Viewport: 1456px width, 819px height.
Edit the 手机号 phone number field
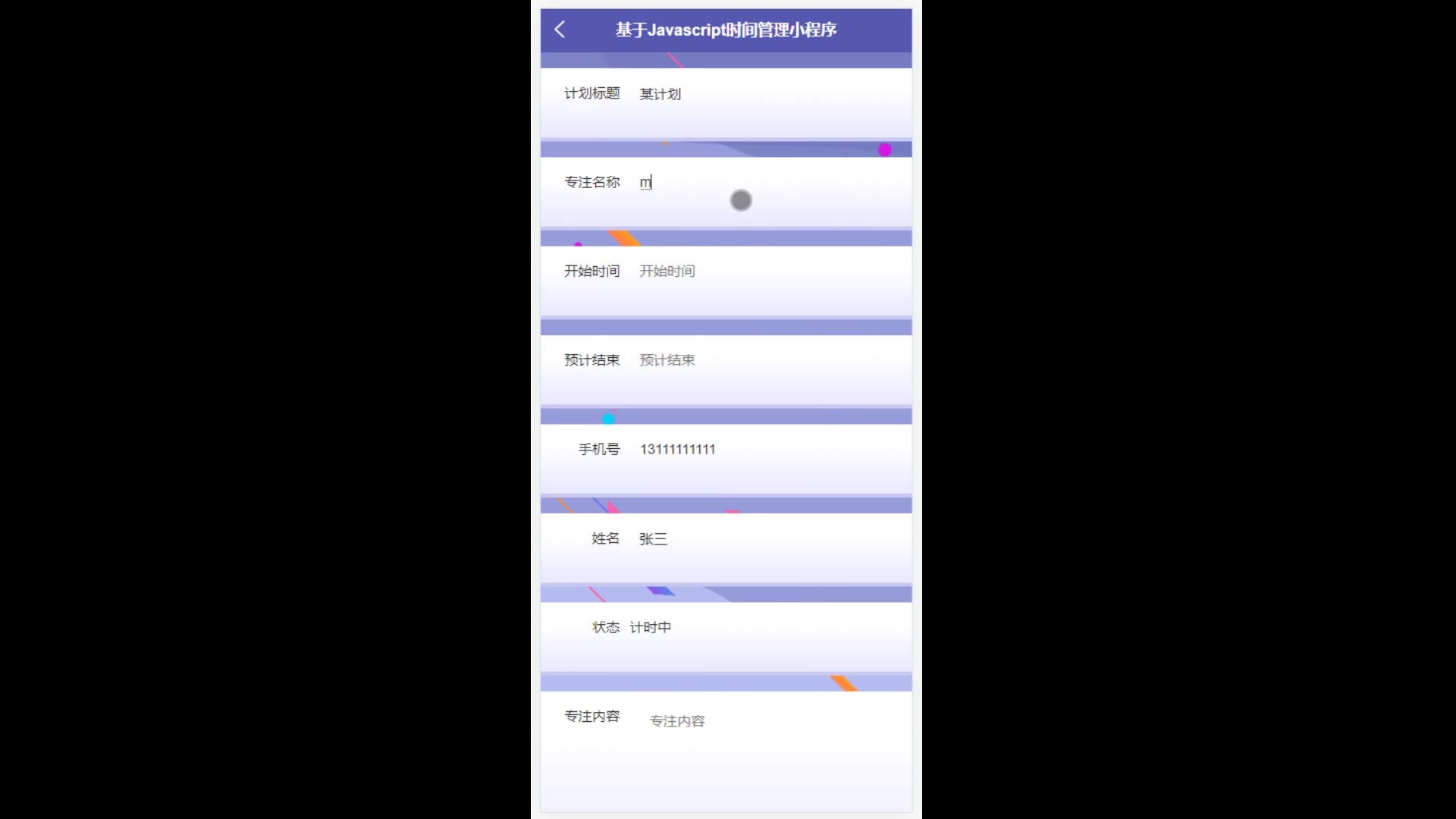[x=766, y=450]
